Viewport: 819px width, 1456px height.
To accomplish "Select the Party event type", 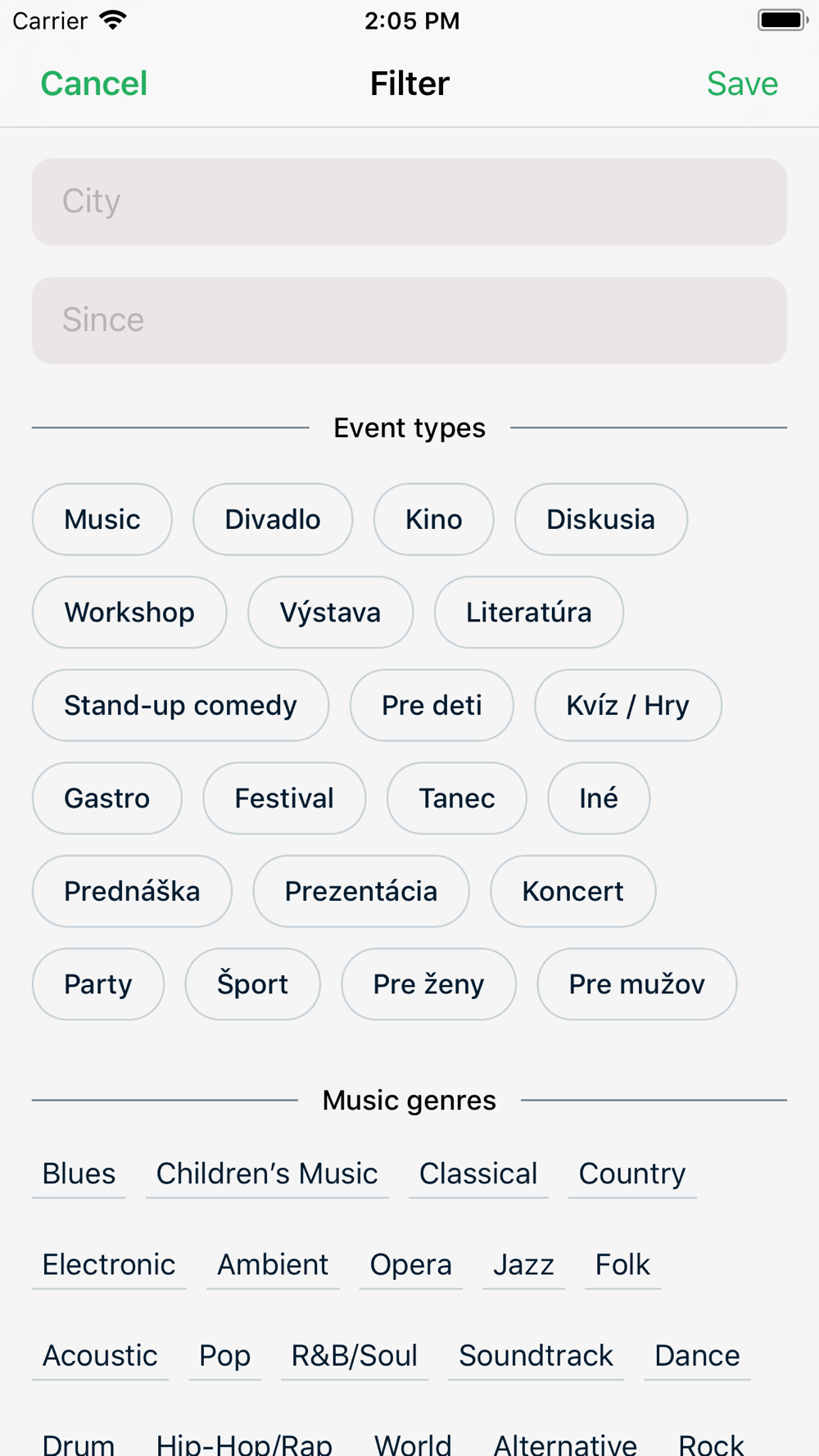I will pyautogui.click(x=98, y=984).
